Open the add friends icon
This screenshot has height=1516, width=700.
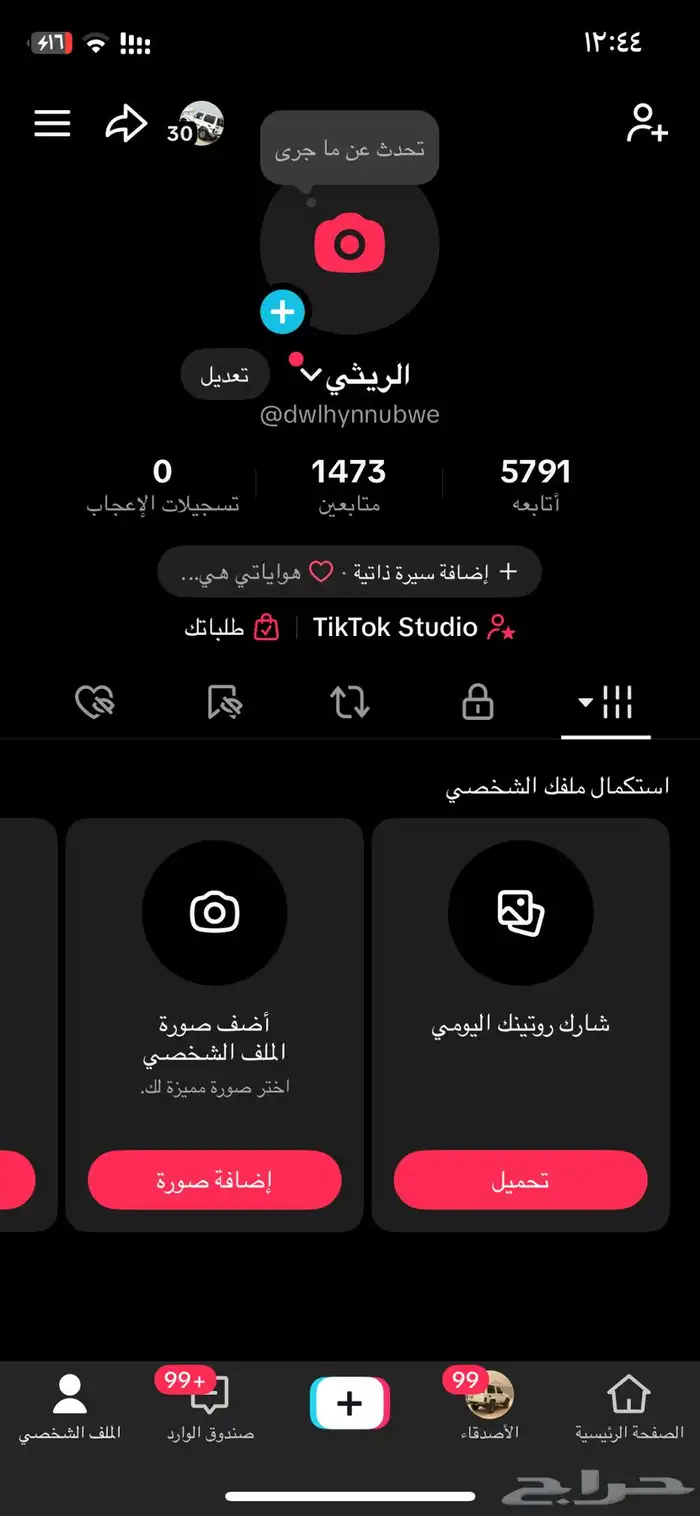point(646,123)
